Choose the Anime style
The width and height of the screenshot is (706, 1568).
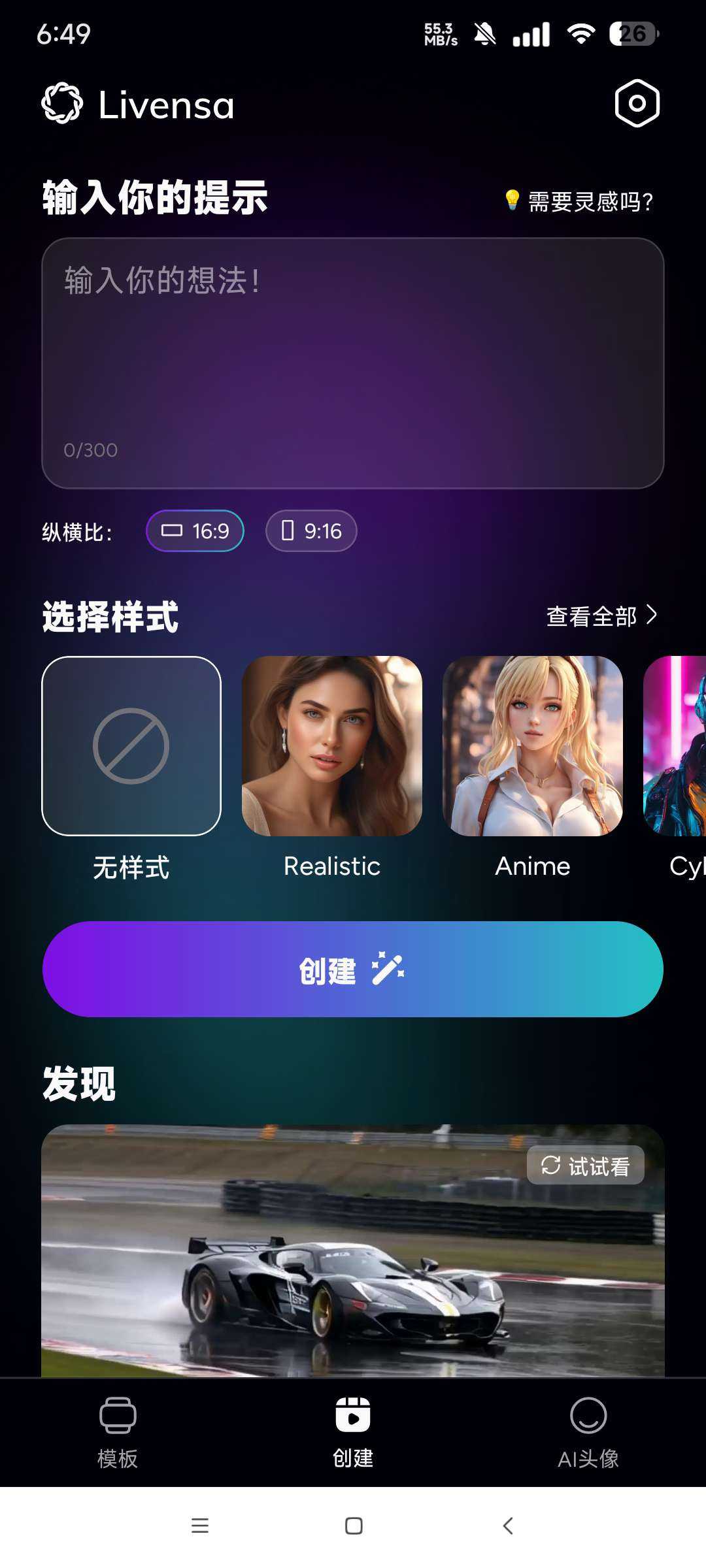click(533, 746)
